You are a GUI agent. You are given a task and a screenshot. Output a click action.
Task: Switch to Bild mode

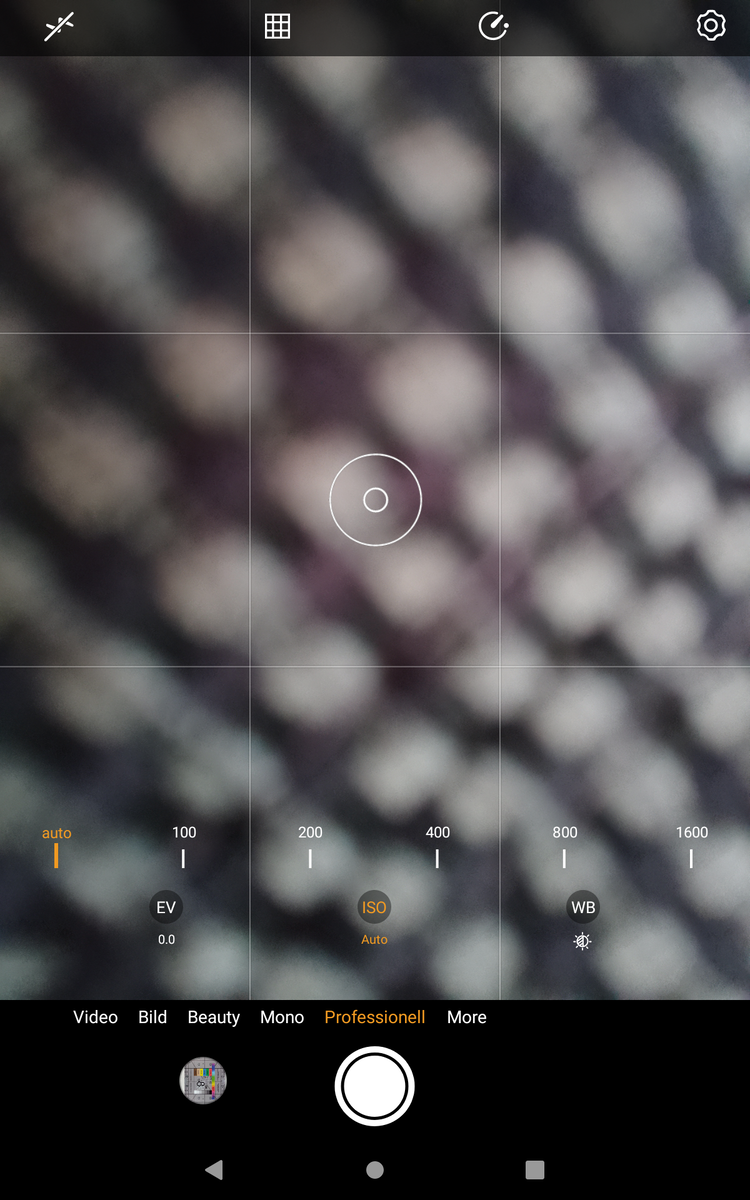[x=152, y=1017]
